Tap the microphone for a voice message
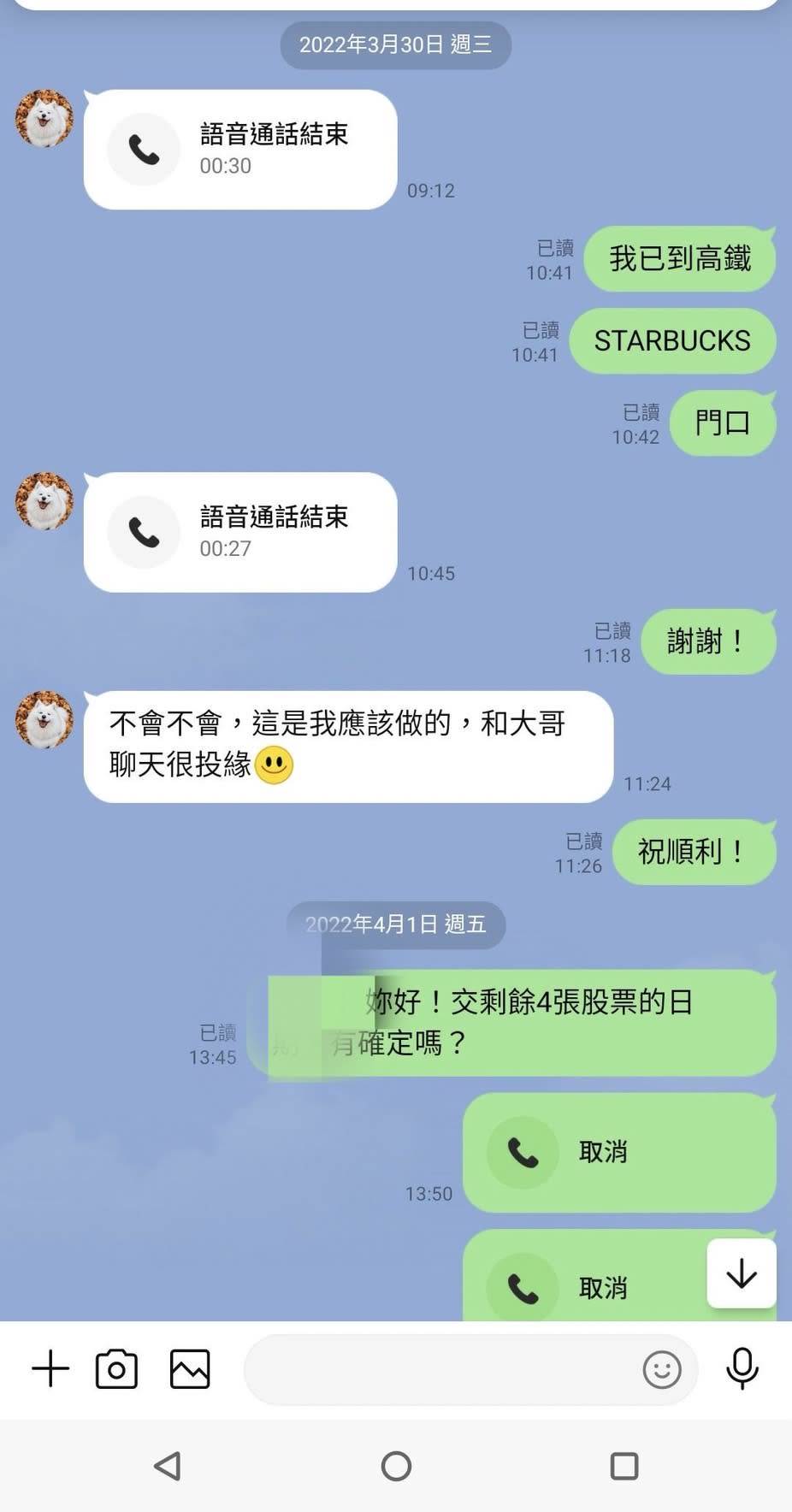 pyautogui.click(x=742, y=1368)
